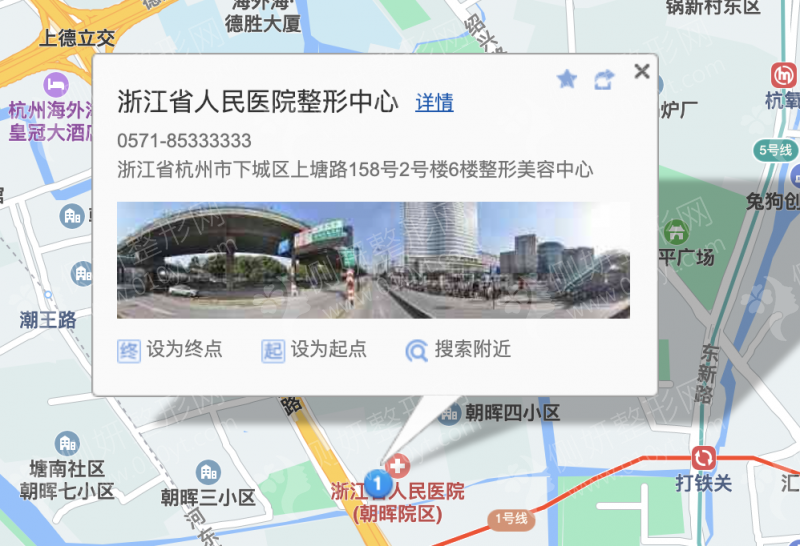
Task: Open the 详情 details link
Action: pyautogui.click(x=434, y=102)
